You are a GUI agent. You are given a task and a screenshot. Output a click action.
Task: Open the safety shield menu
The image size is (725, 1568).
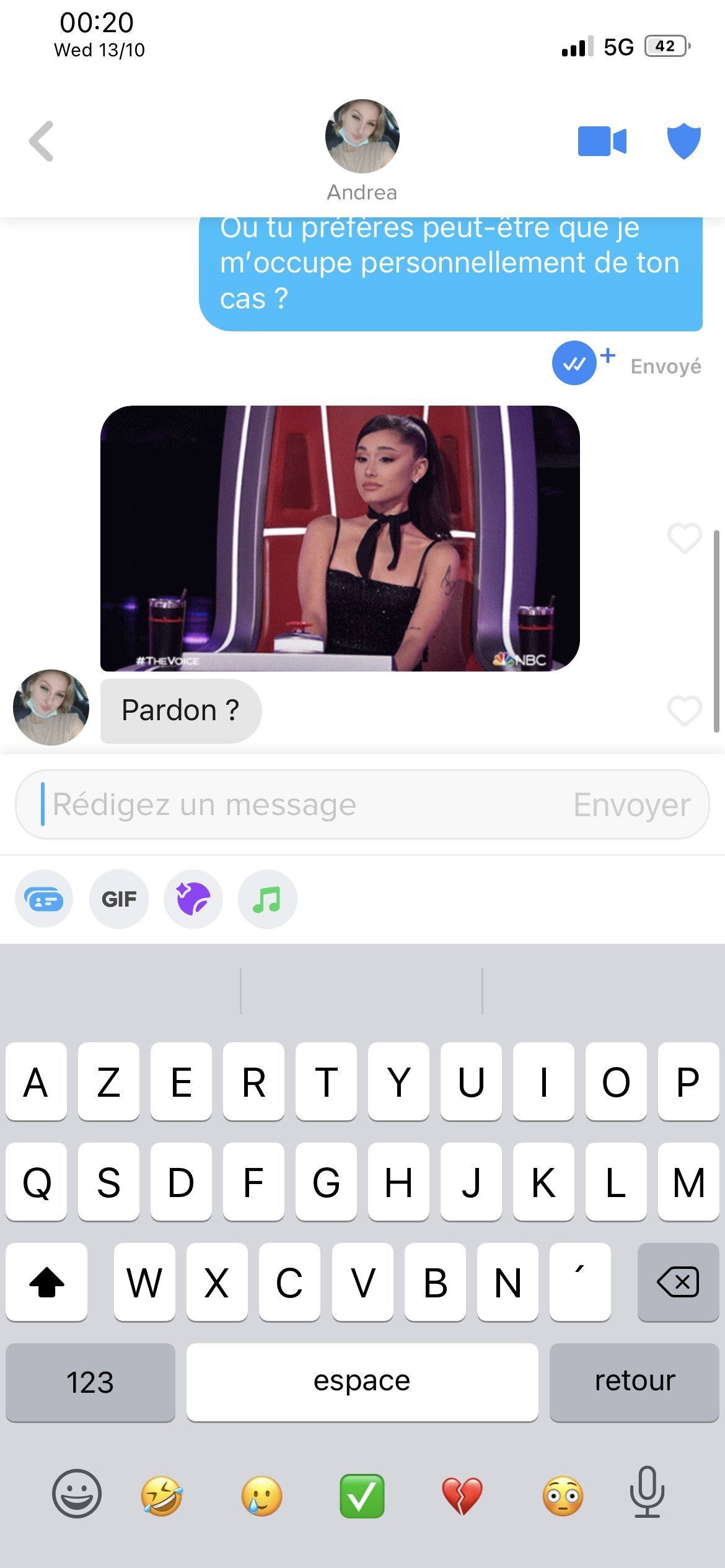[x=683, y=141]
